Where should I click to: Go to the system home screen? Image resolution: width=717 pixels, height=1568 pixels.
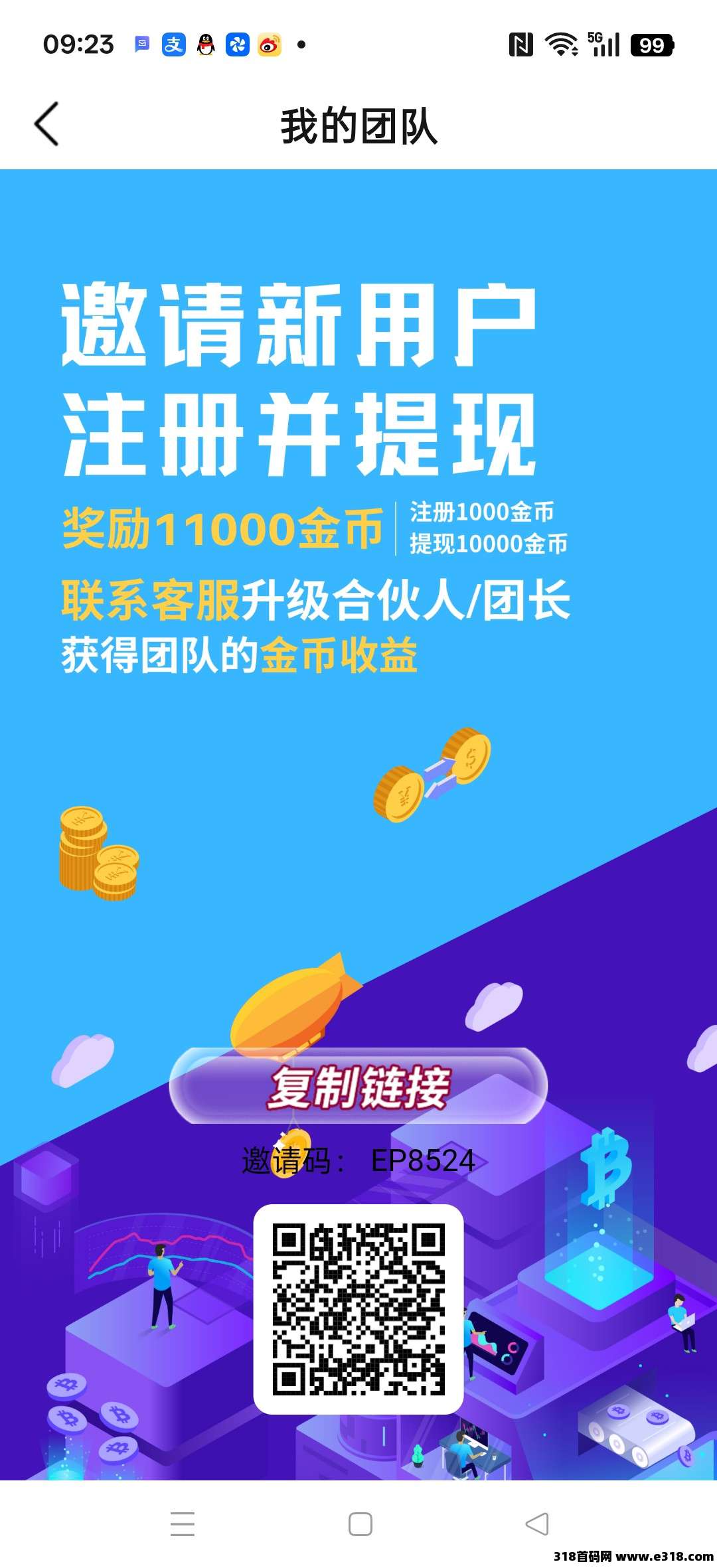point(360,1524)
